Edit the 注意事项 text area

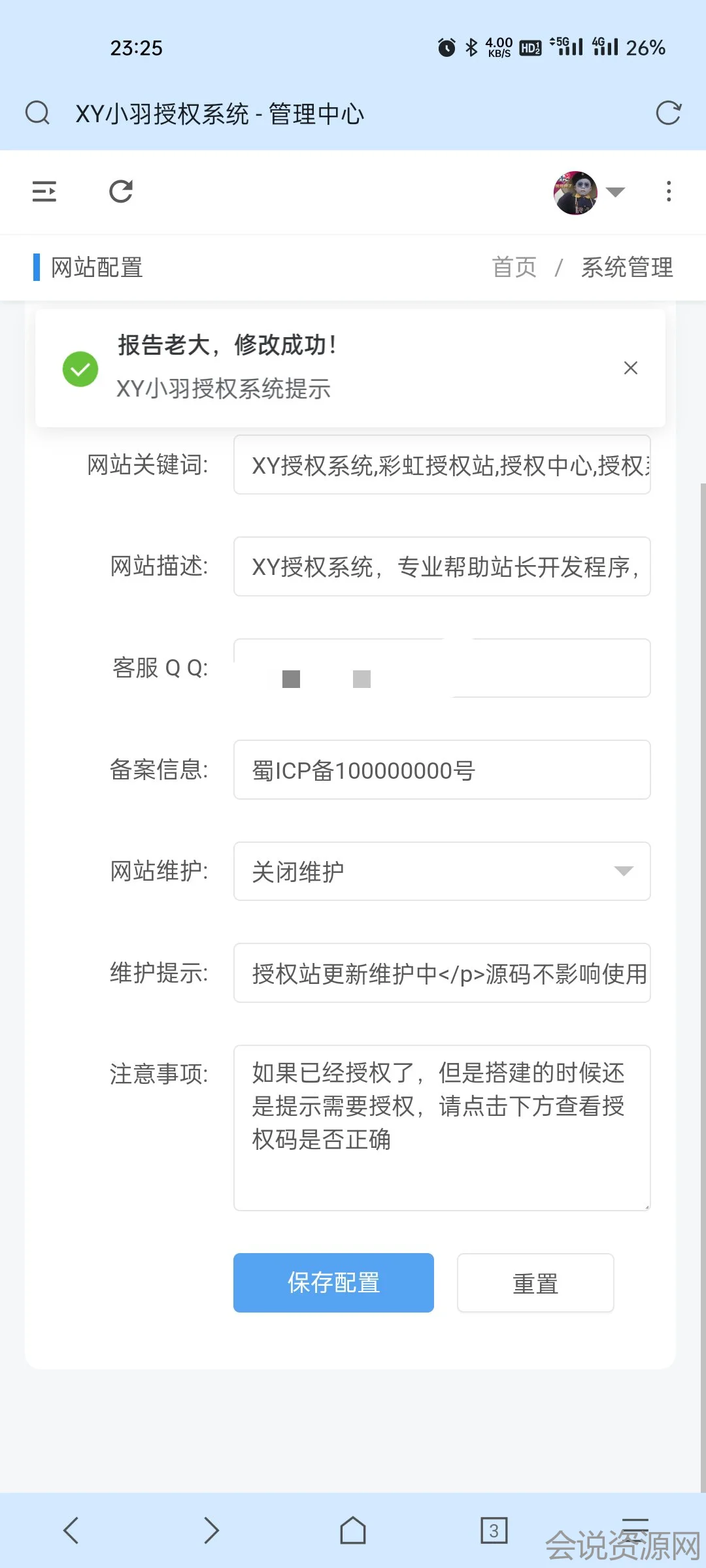[442, 1127]
